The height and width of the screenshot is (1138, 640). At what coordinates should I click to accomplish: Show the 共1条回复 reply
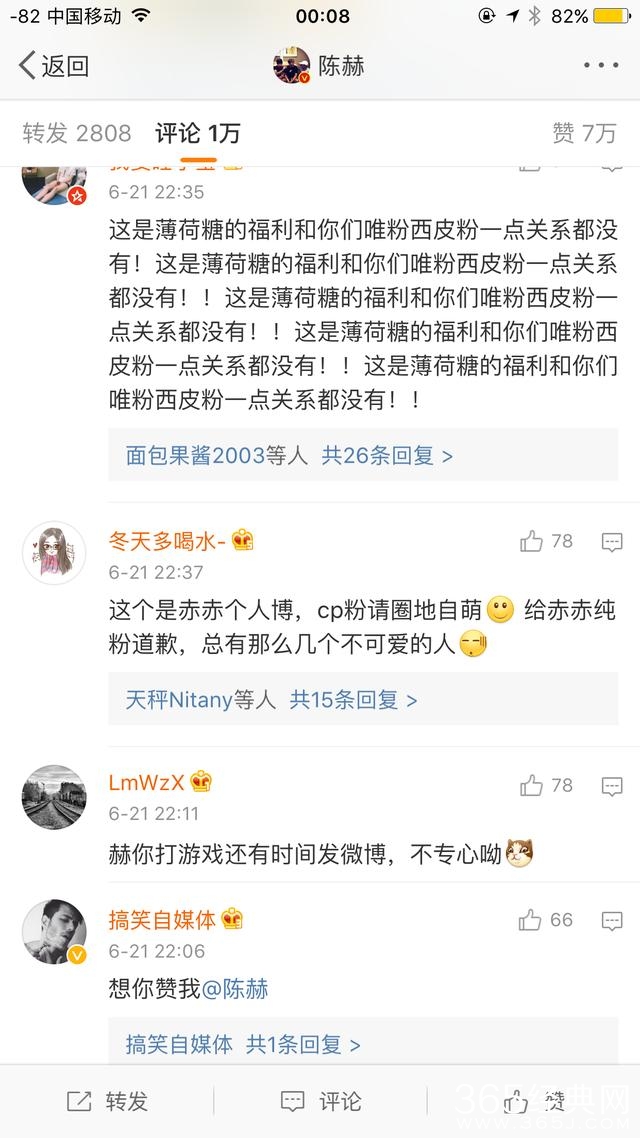click(x=302, y=1044)
